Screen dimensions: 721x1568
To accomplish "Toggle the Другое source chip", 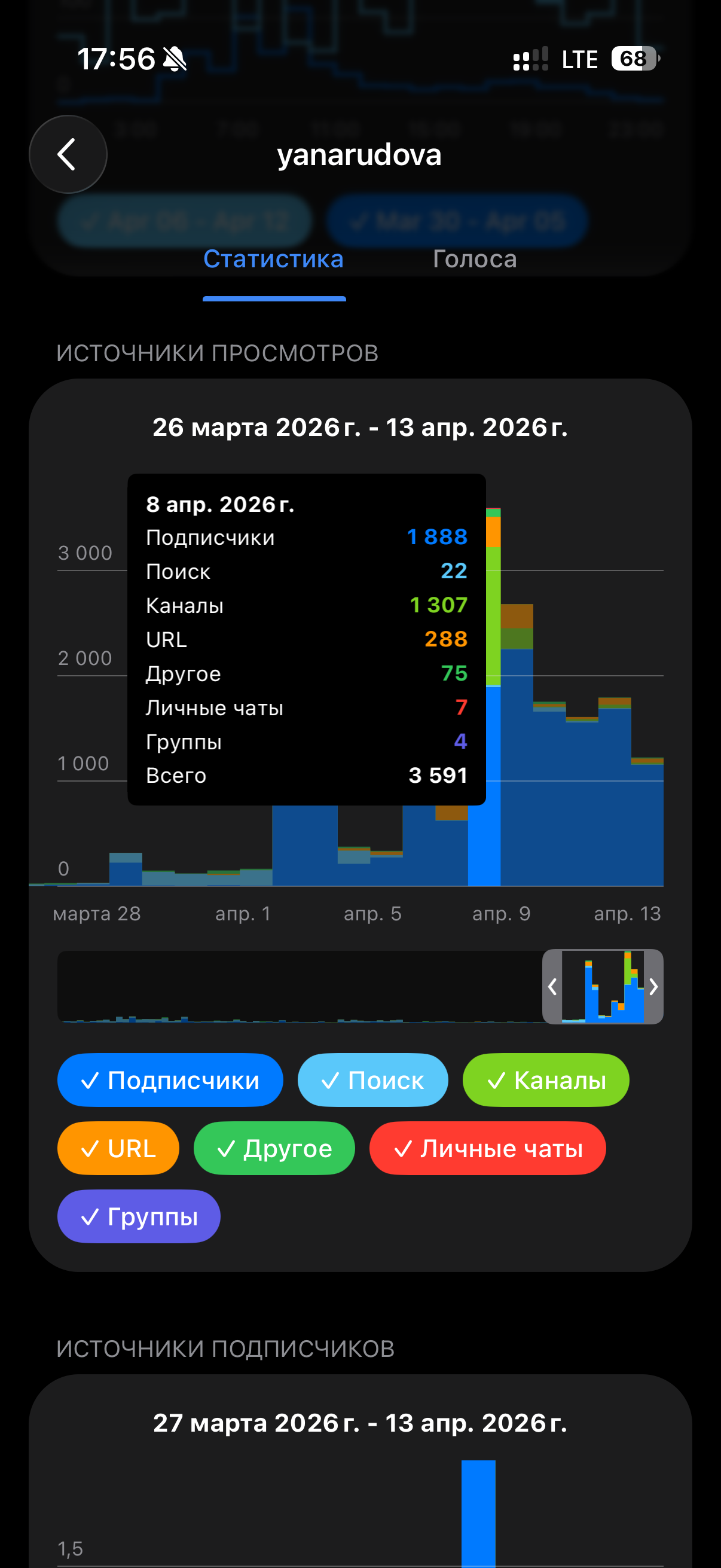I will click(274, 1149).
